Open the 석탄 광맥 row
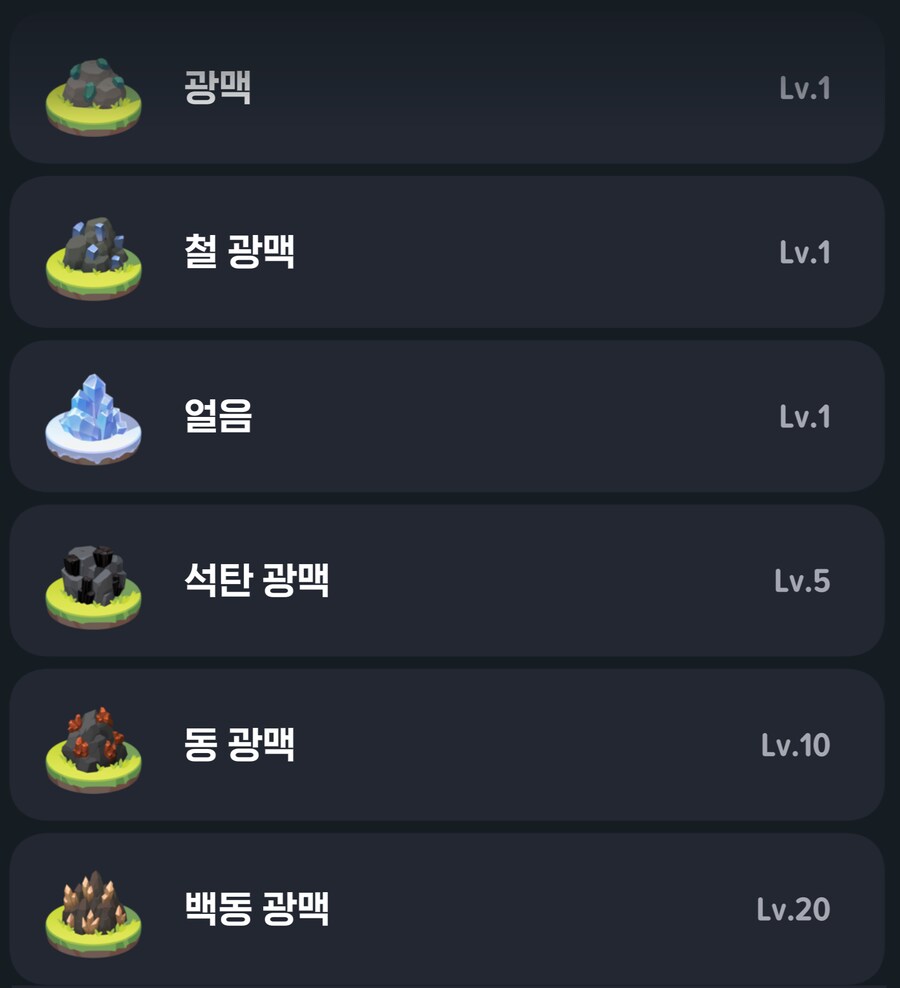This screenshot has height=988, width=900. (x=450, y=580)
